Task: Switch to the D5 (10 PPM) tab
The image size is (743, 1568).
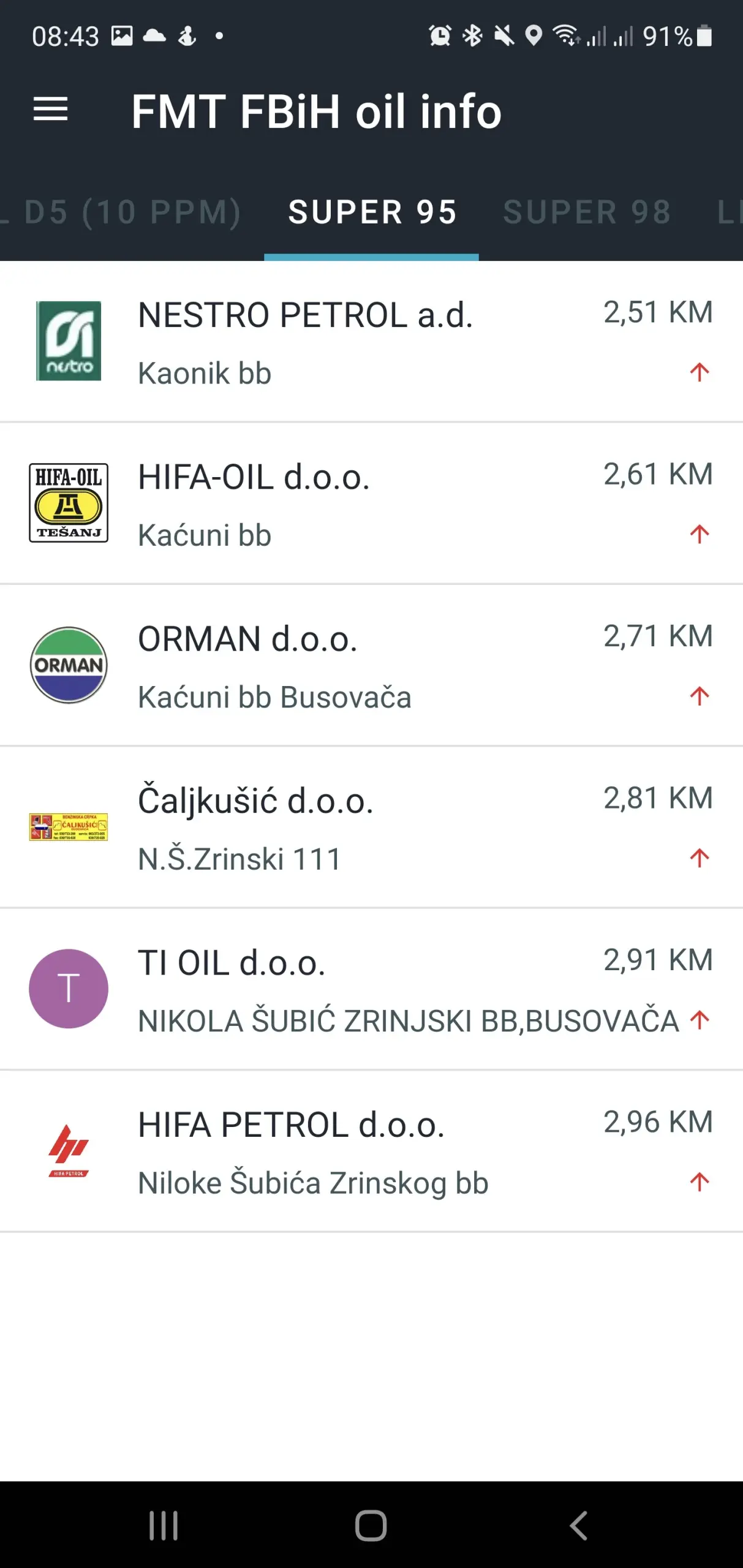Action: click(132, 213)
